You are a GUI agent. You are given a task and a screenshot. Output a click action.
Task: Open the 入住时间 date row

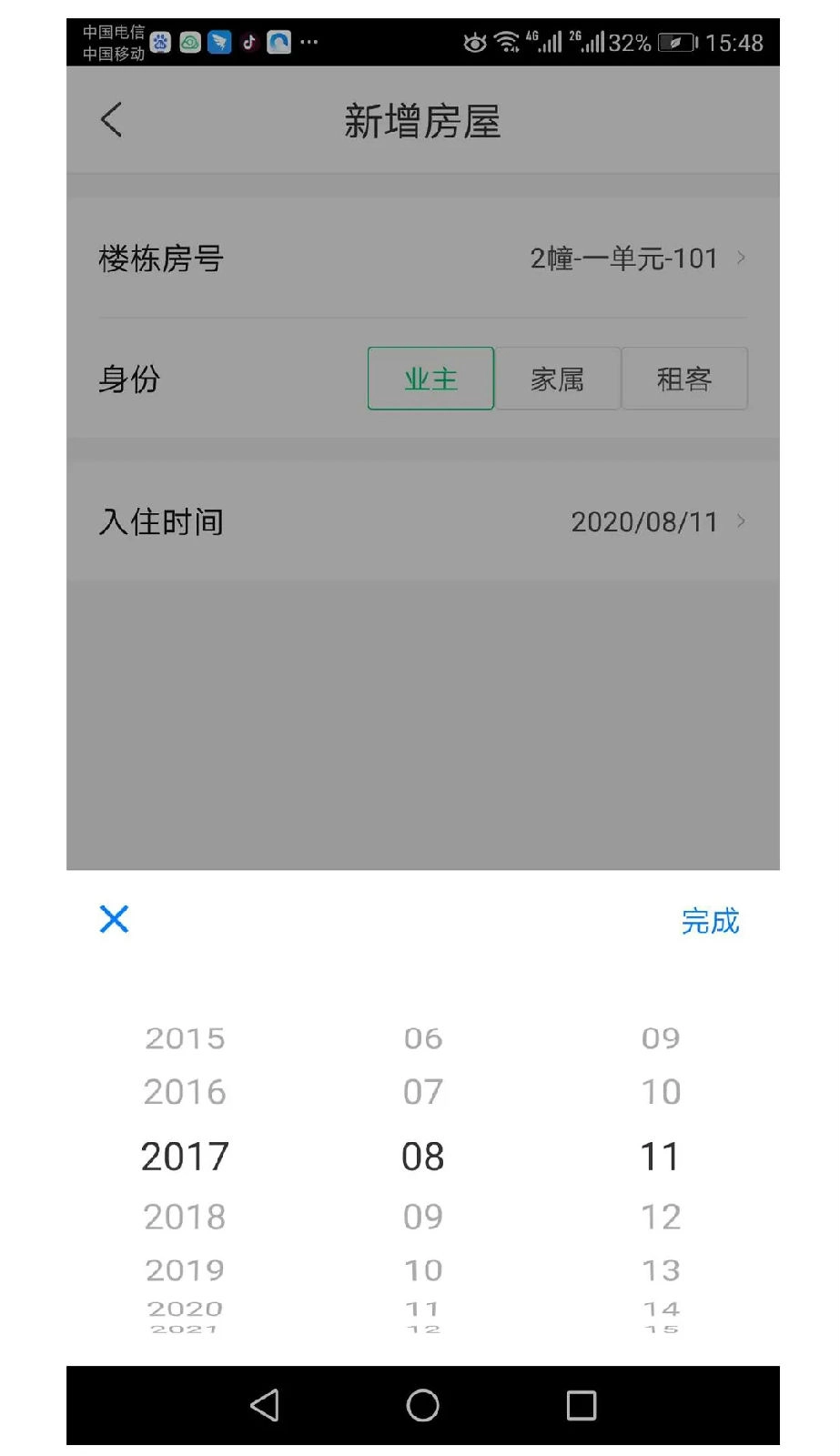tap(423, 521)
